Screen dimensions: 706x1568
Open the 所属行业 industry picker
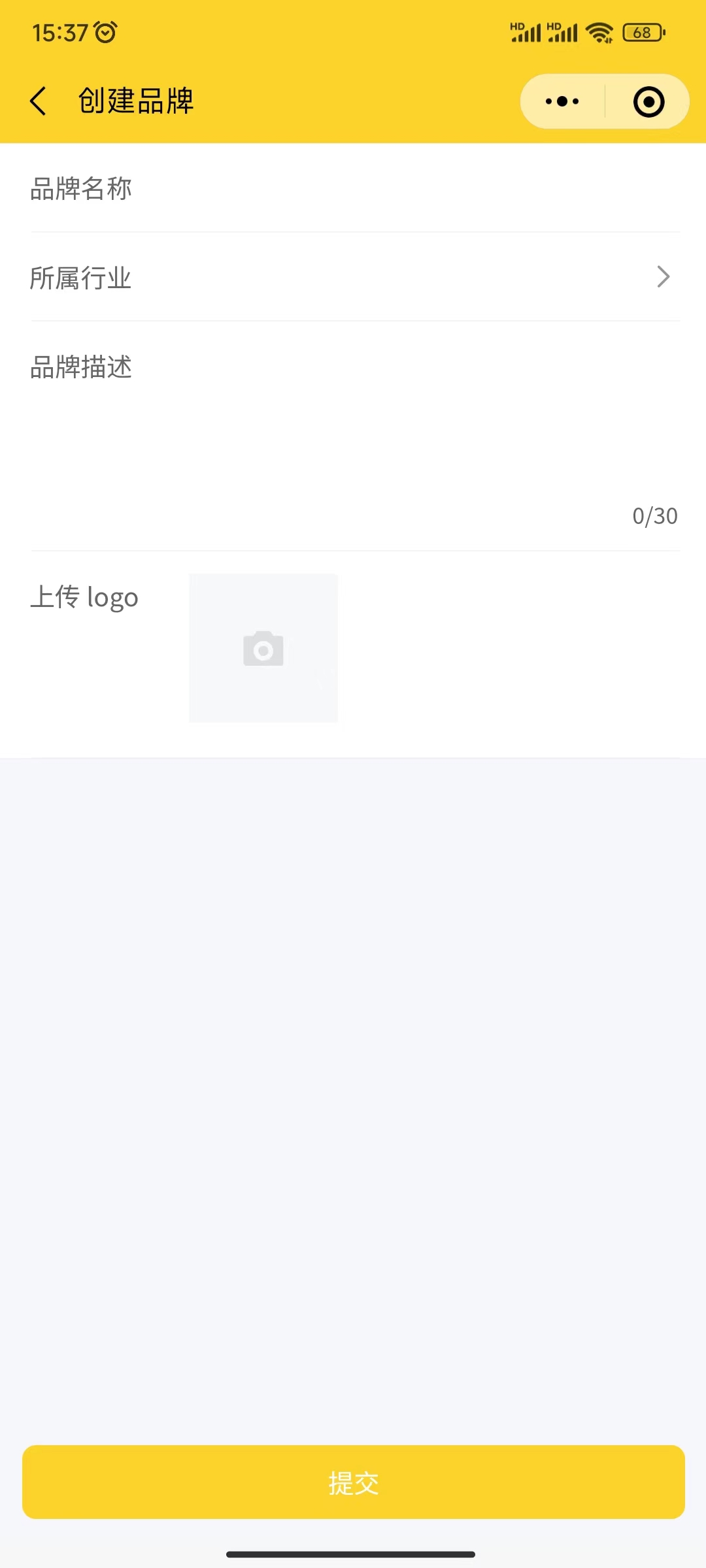(353, 277)
